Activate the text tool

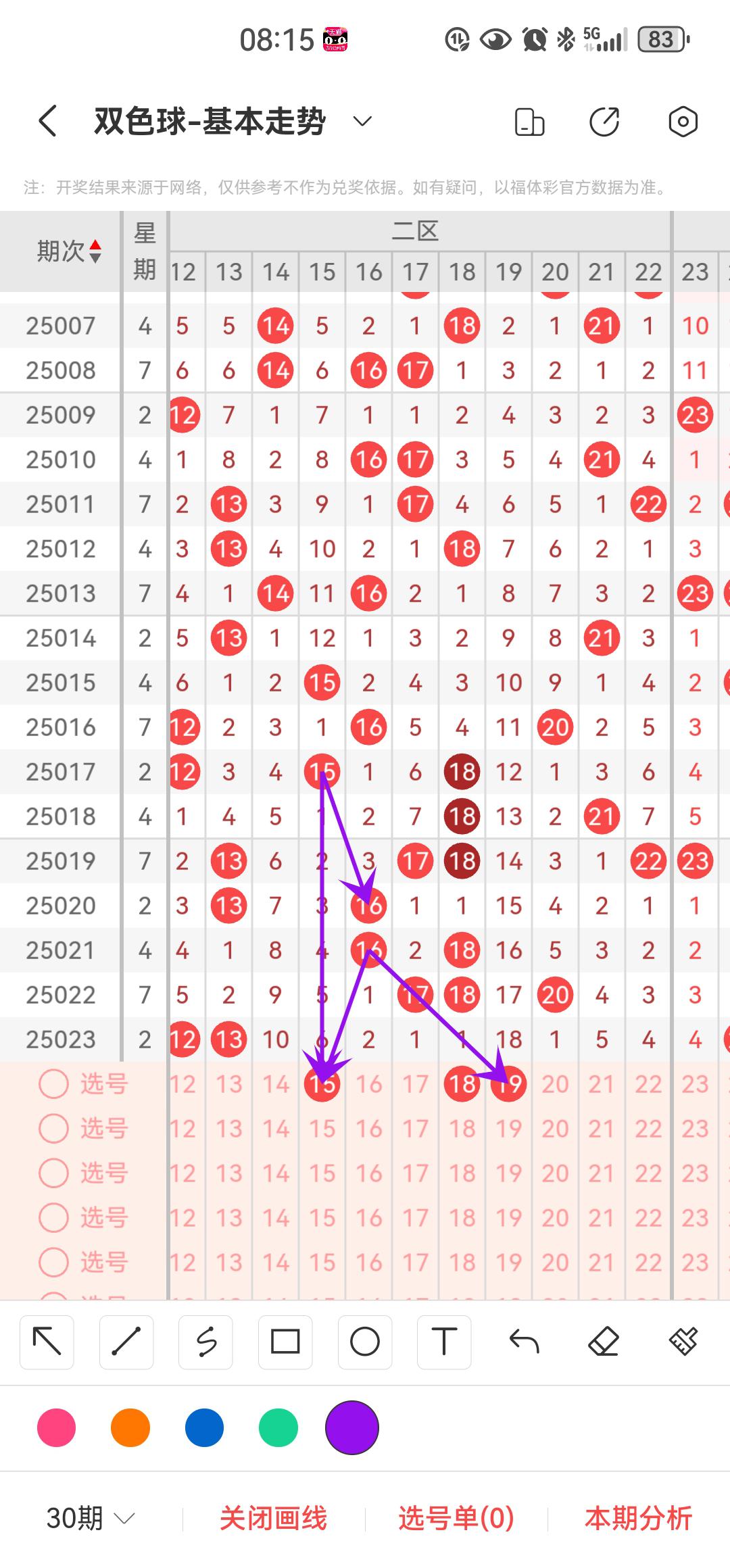(x=444, y=1342)
